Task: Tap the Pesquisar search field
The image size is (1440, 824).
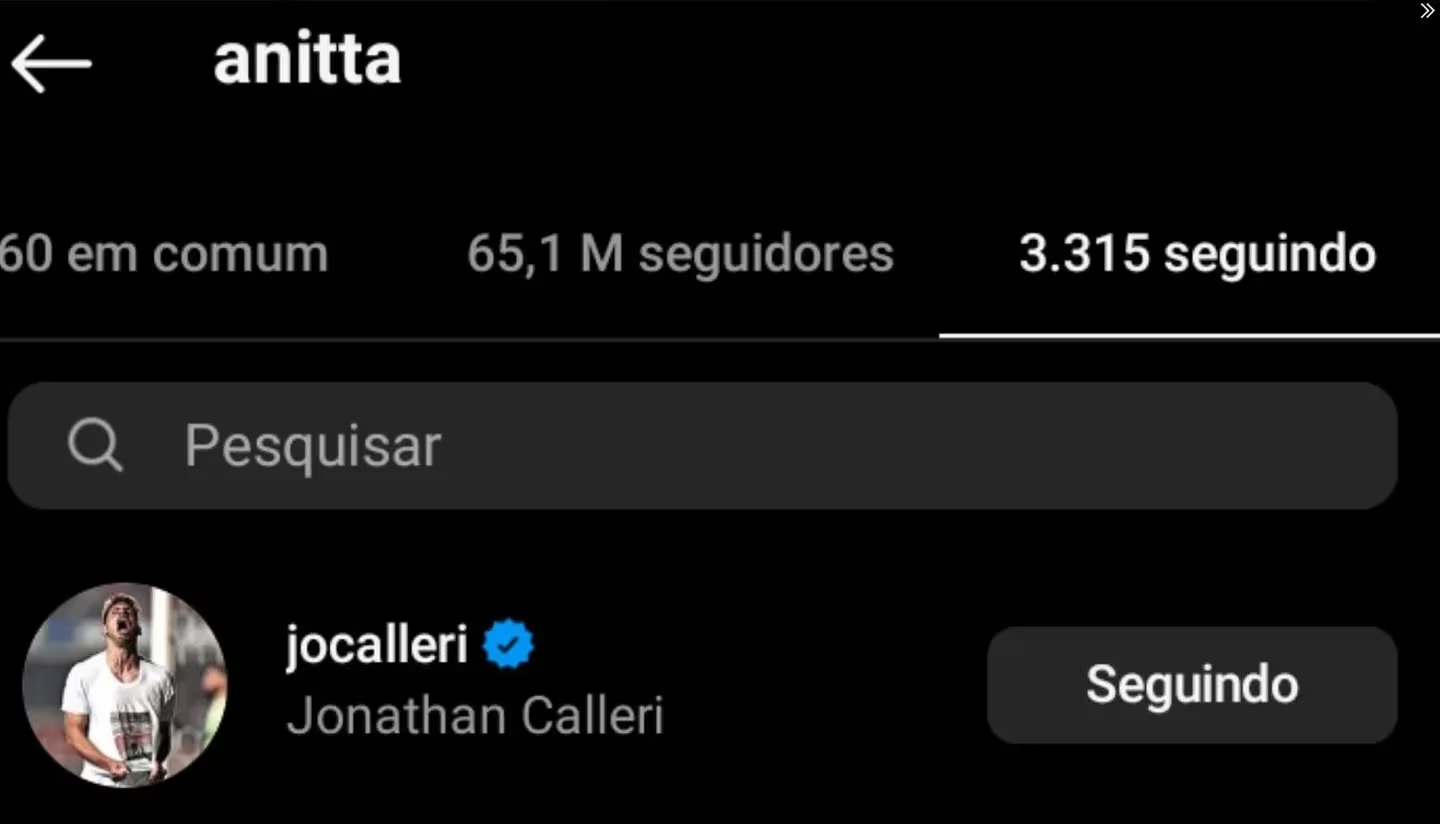Action: [x=700, y=446]
